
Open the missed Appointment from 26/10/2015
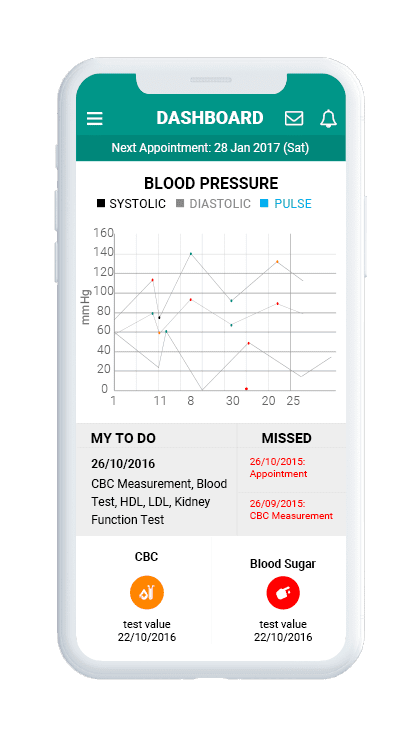click(292, 468)
